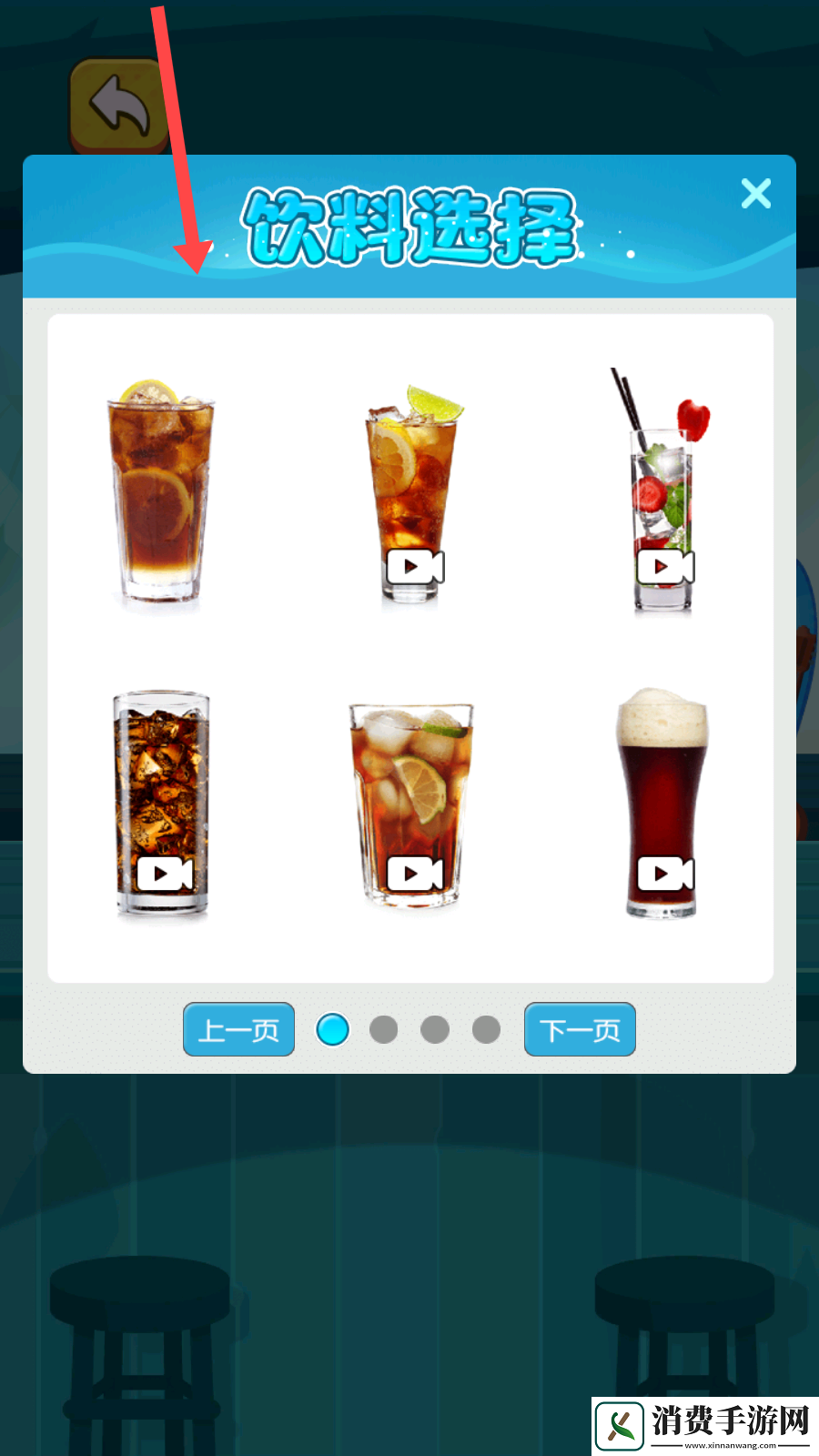
Task: Pick the dark beer with foam
Action: click(662, 803)
